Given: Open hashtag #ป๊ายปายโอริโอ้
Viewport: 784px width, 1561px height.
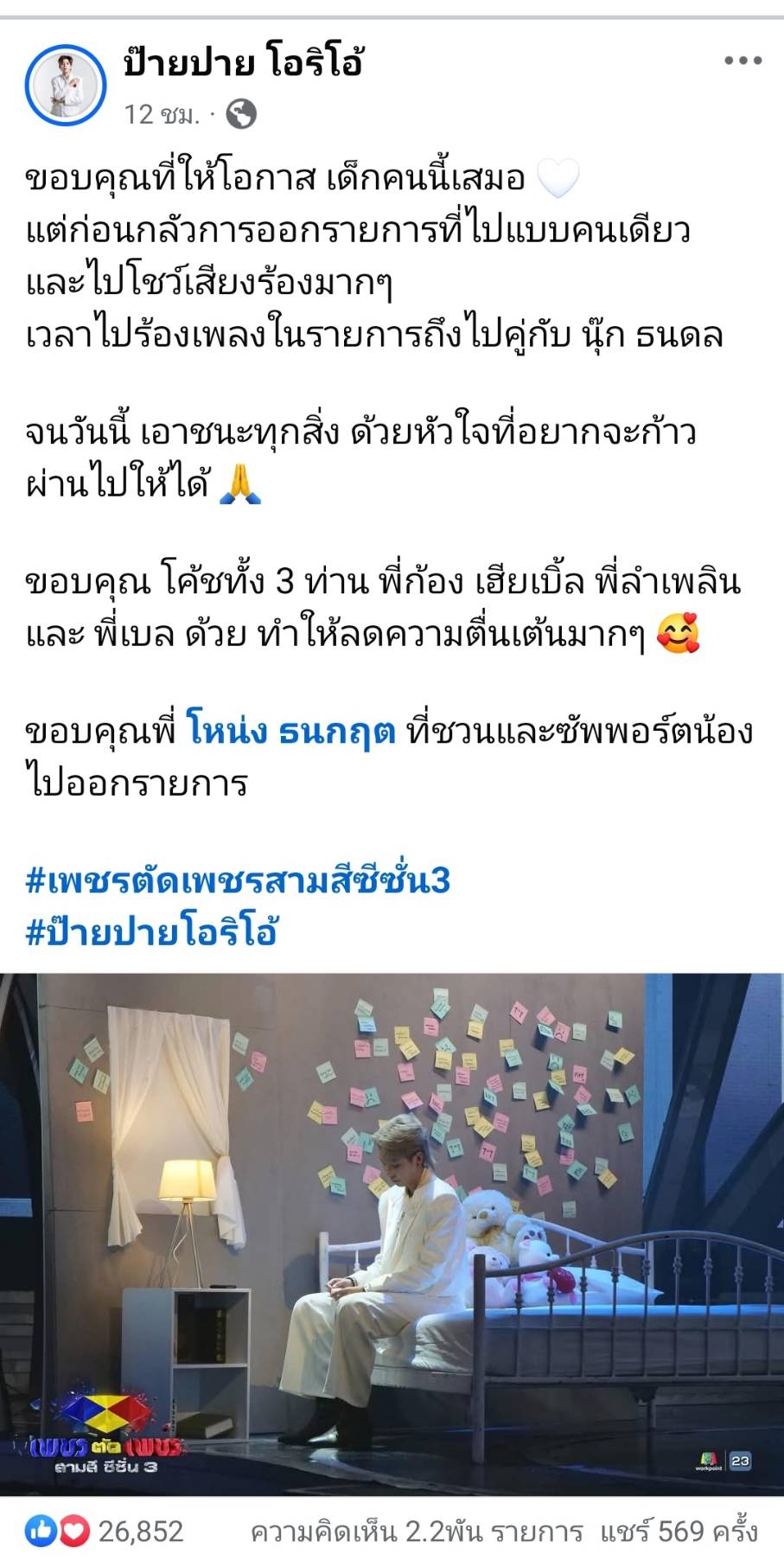Looking at the screenshot, I should point(151,932).
